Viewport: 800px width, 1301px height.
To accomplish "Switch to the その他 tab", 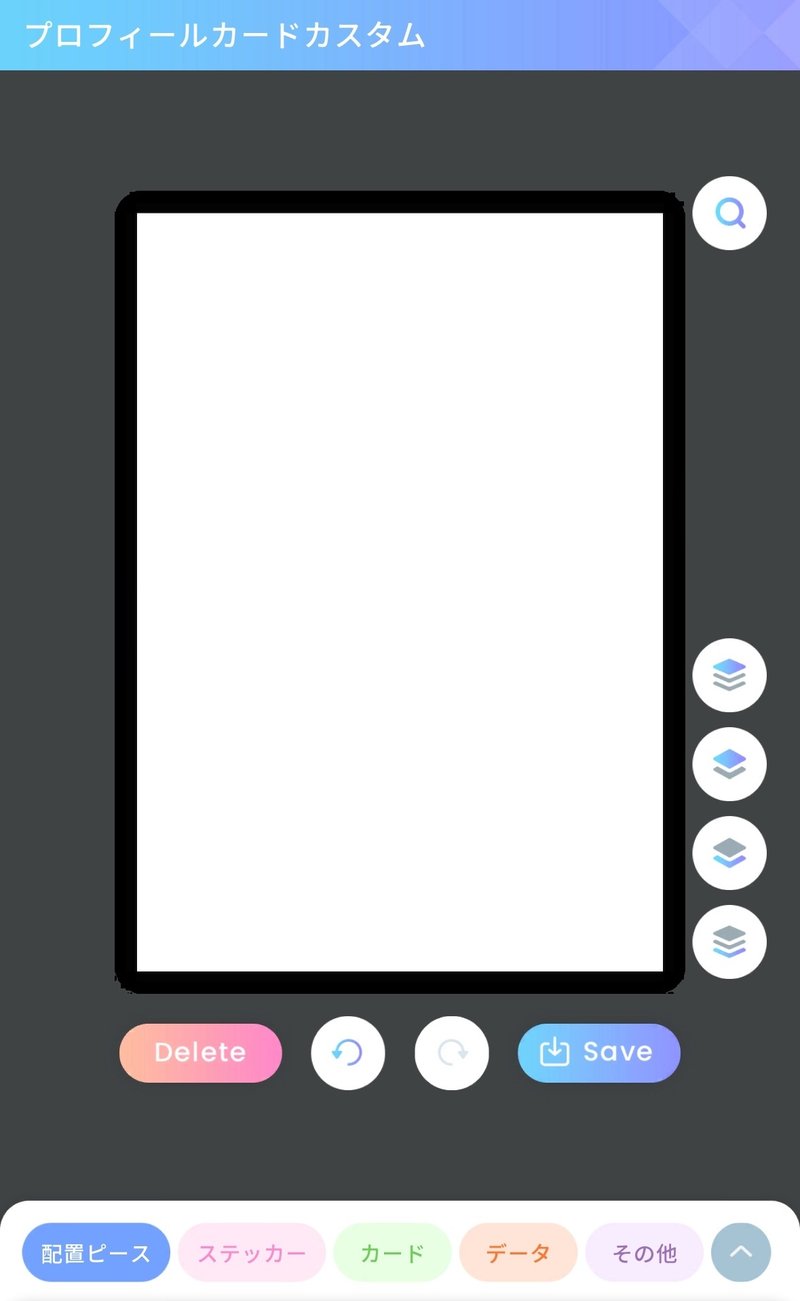I will (x=644, y=1253).
